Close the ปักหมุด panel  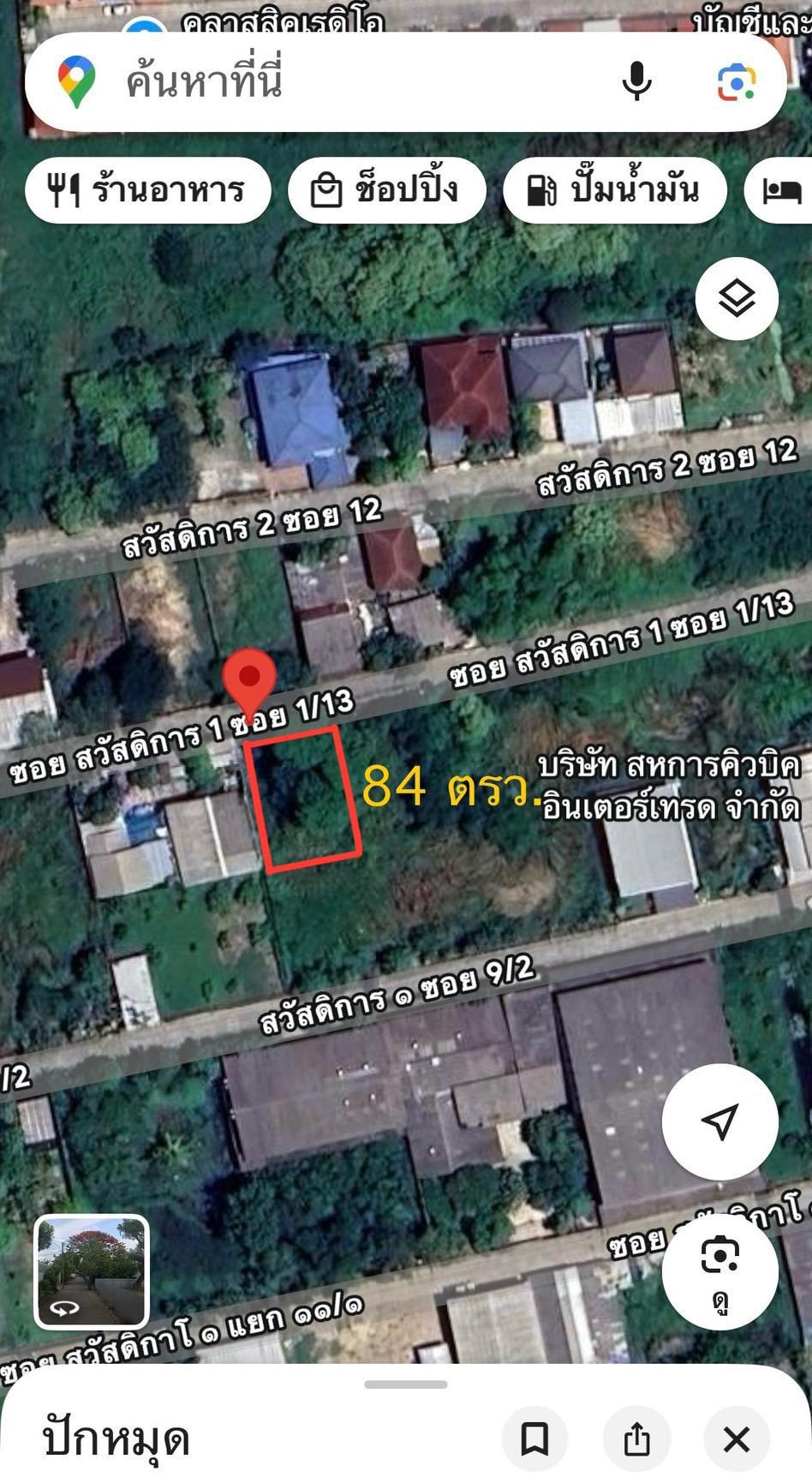737,1438
